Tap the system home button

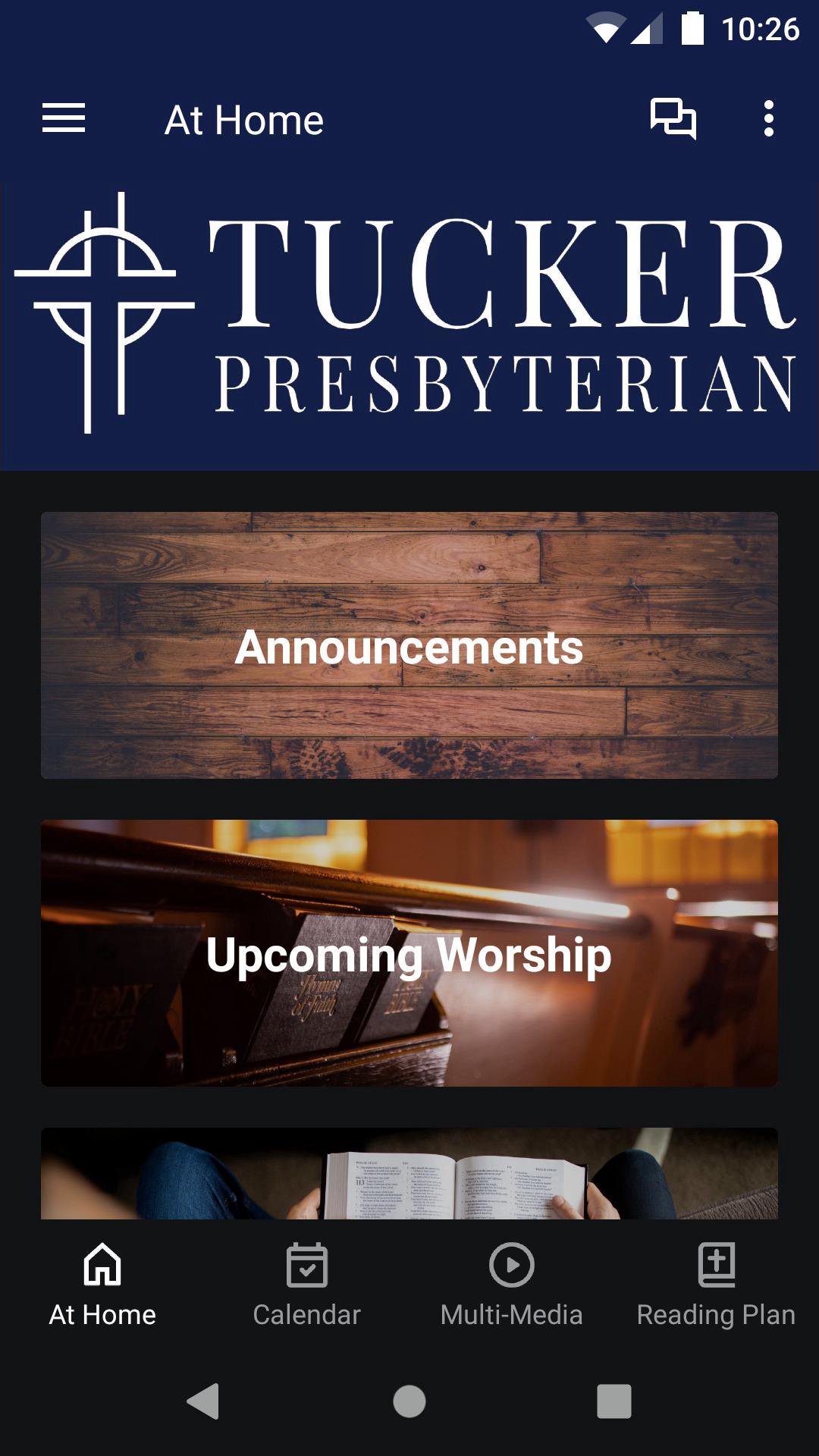pyautogui.click(x=409, y=1401)
